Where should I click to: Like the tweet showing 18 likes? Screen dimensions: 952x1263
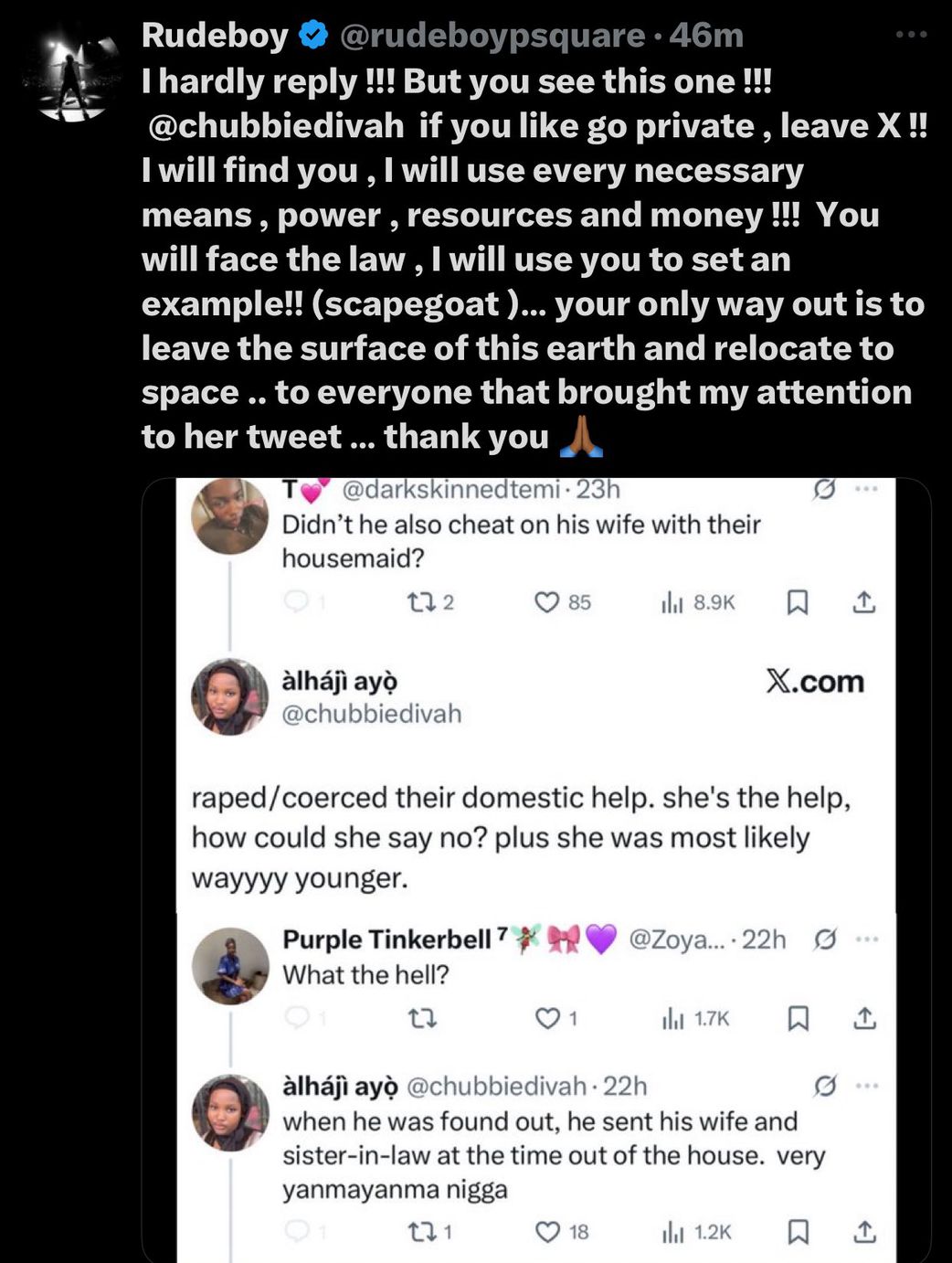tap(547, 1232)
